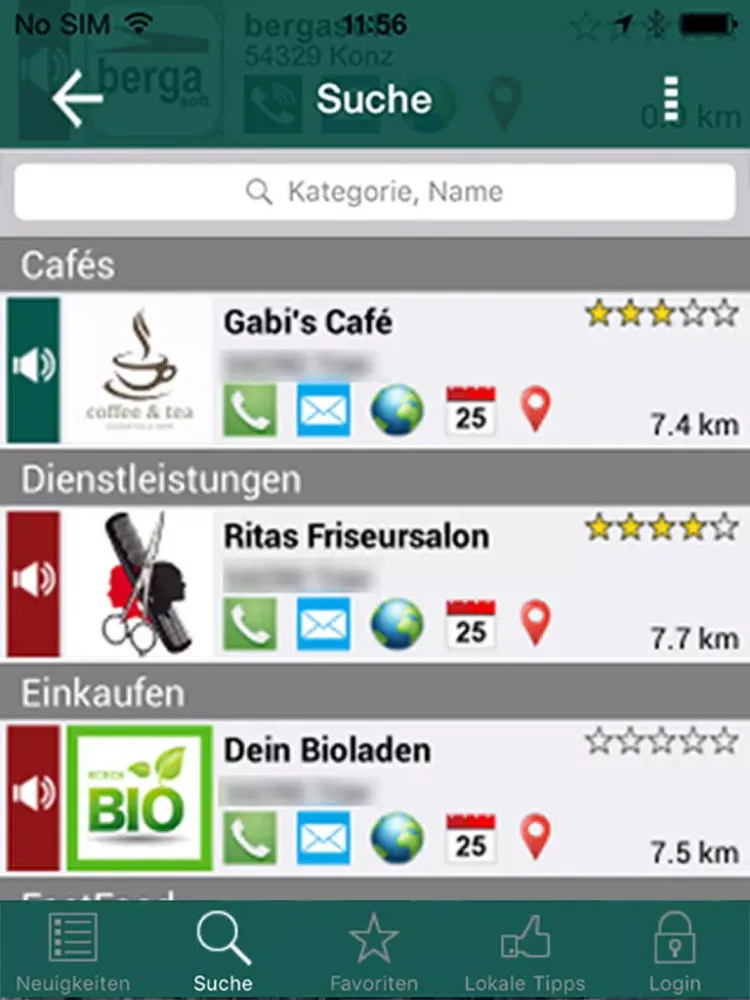Open the website of Gabi's Café

coord(397,410)
